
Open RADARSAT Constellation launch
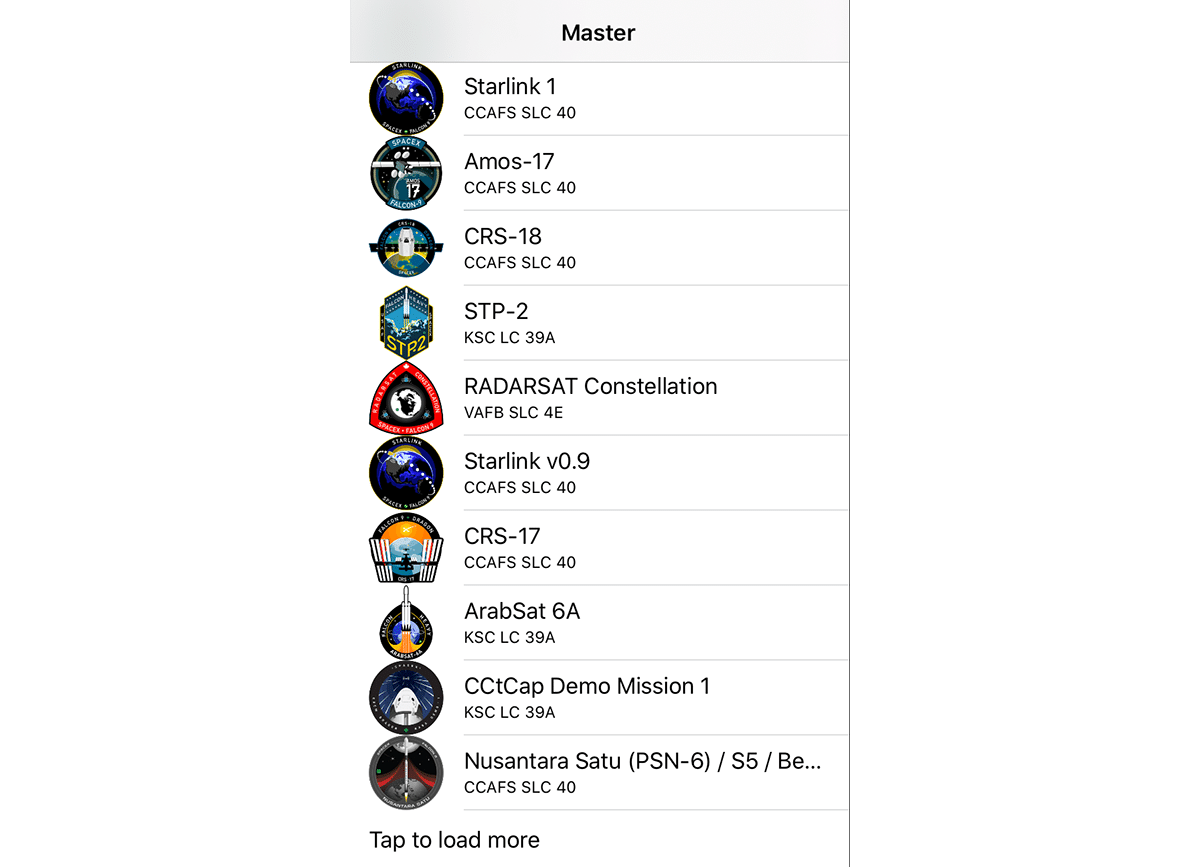[598, 398]
